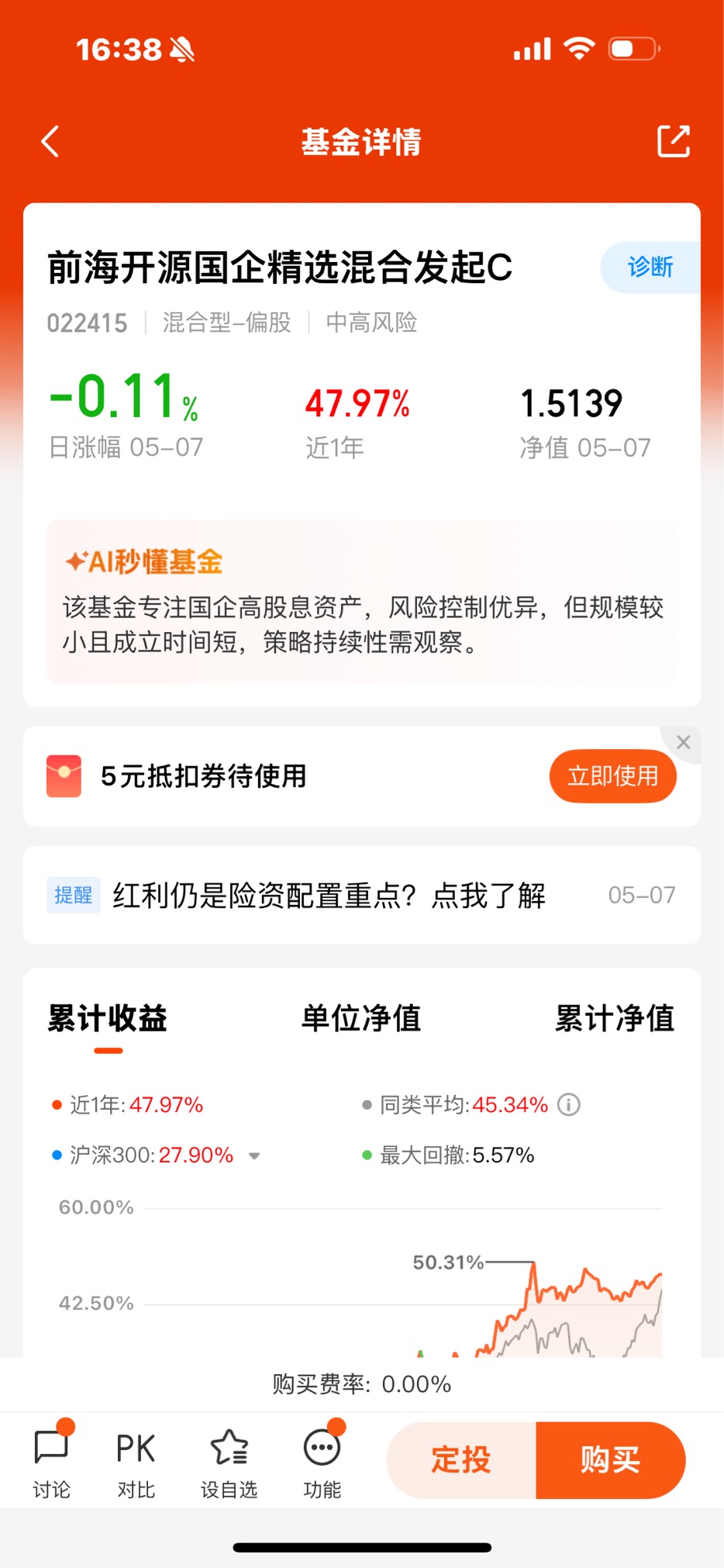
Task: Dismiss the 5元抵扣券 banner
Action: pyautogui.click(x=683, y=742)
